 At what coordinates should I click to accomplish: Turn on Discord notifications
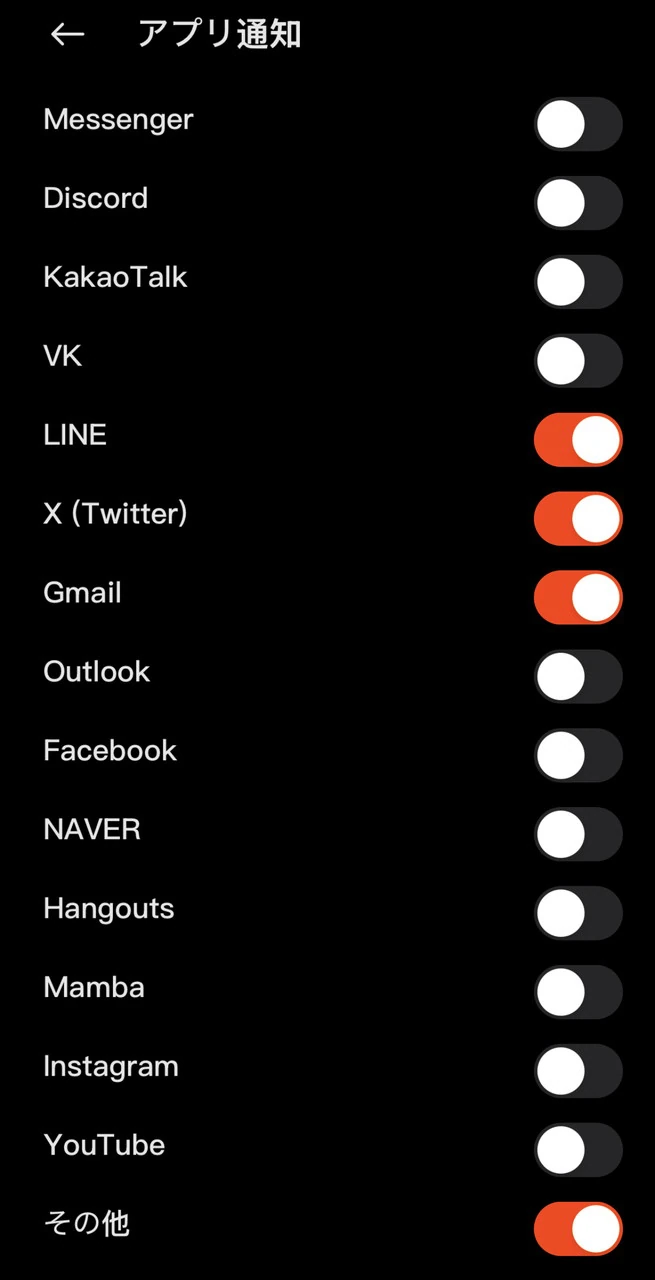point(578,203)
